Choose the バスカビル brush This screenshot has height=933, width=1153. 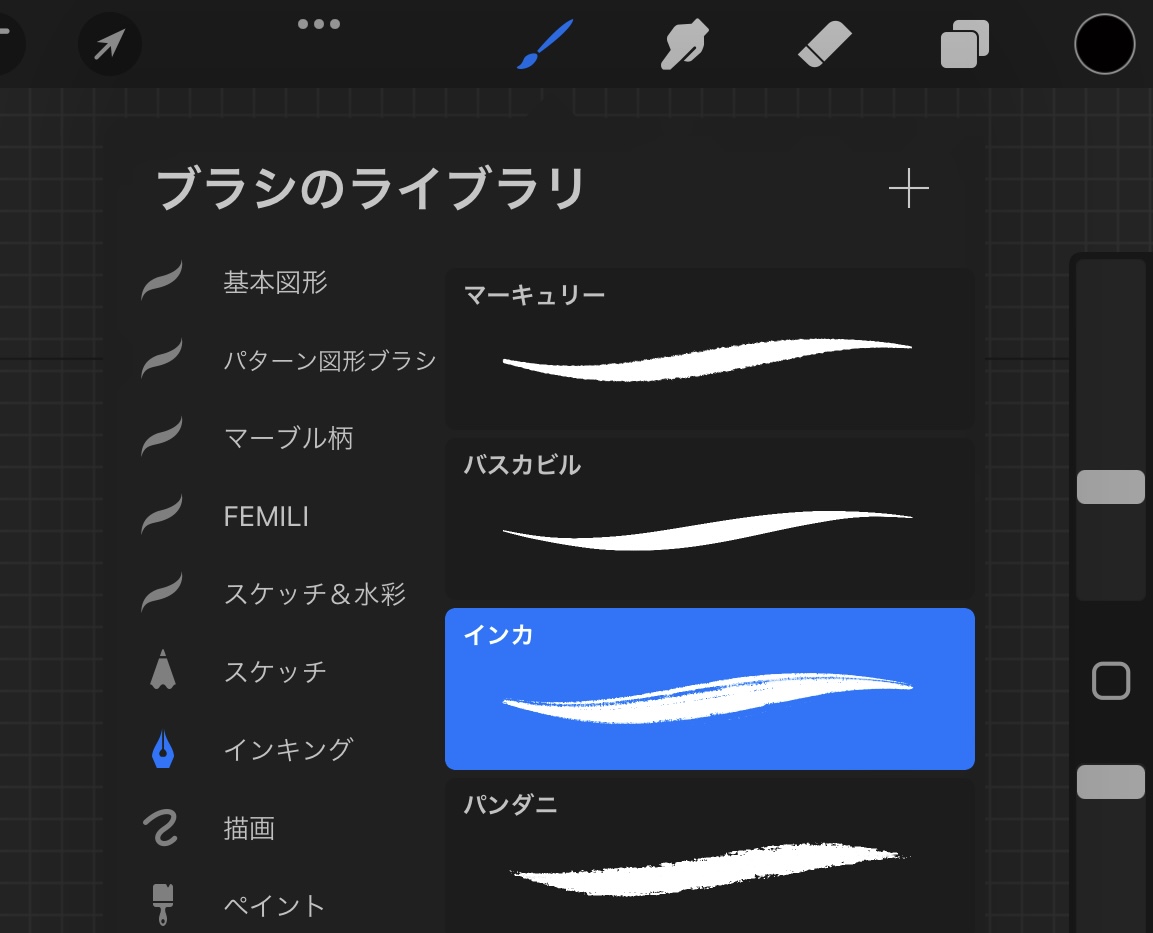pyautogui.click(x=709, y=518)
